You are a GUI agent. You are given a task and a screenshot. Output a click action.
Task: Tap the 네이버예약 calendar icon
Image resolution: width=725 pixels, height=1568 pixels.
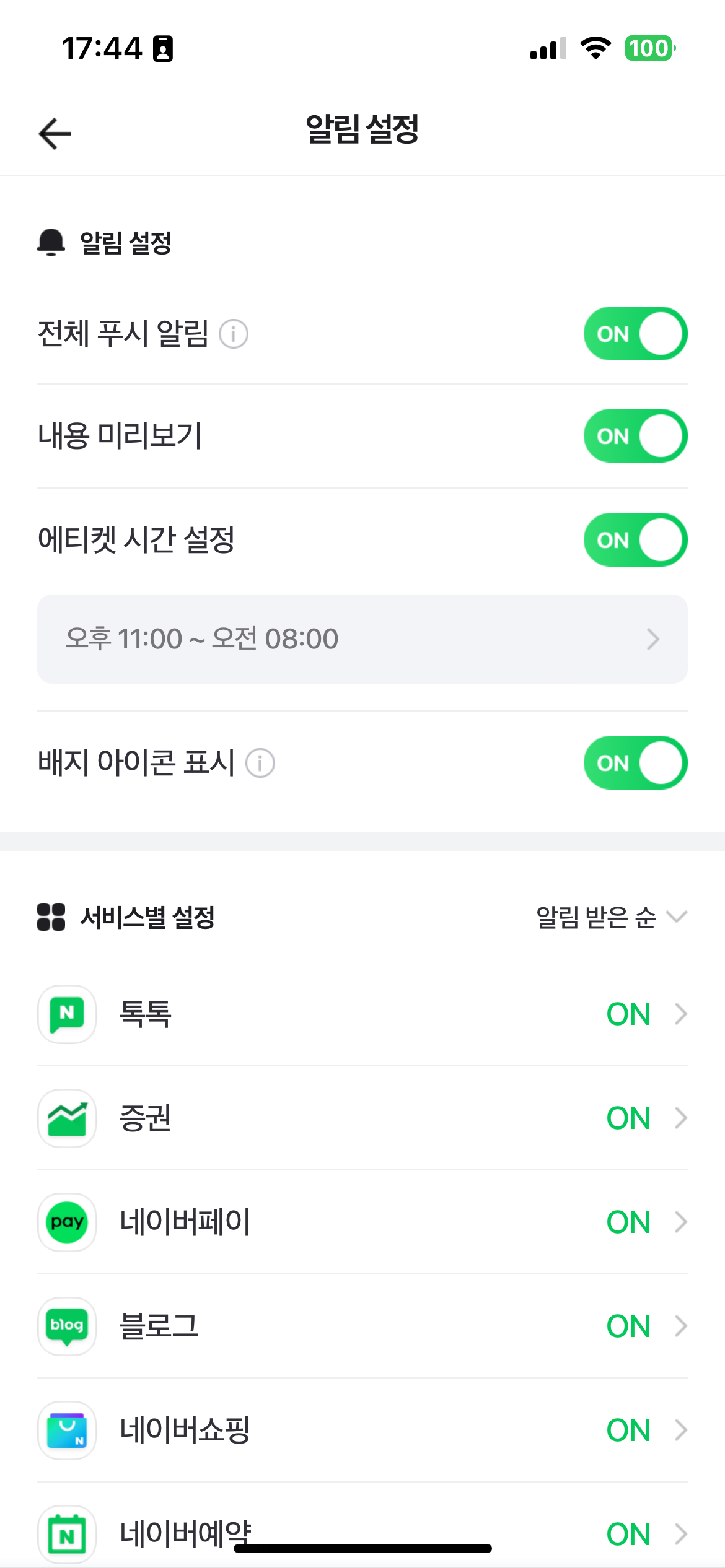pyautogui.click(x=66, y=1535)
